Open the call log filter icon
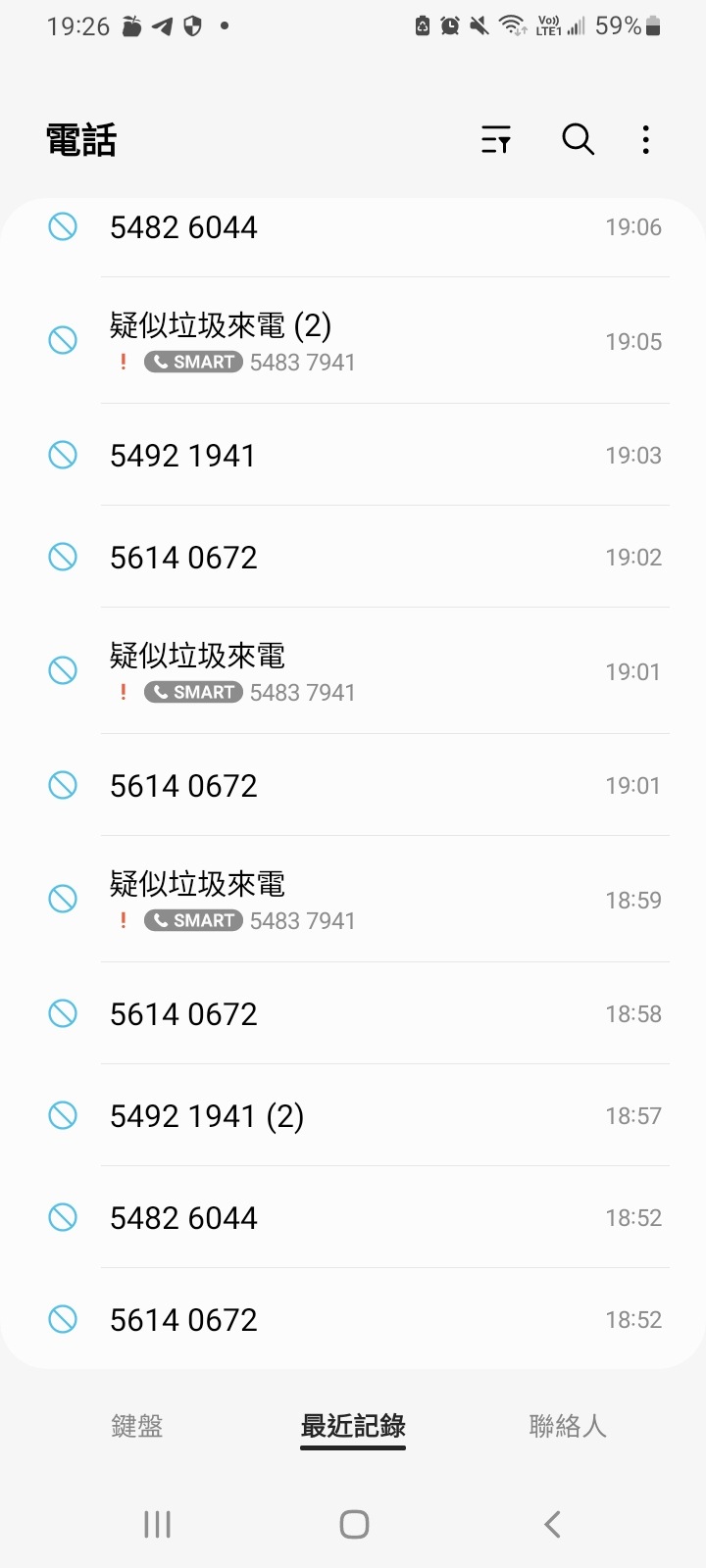This screenshot has width=706, height=1568. pos(496,140)
